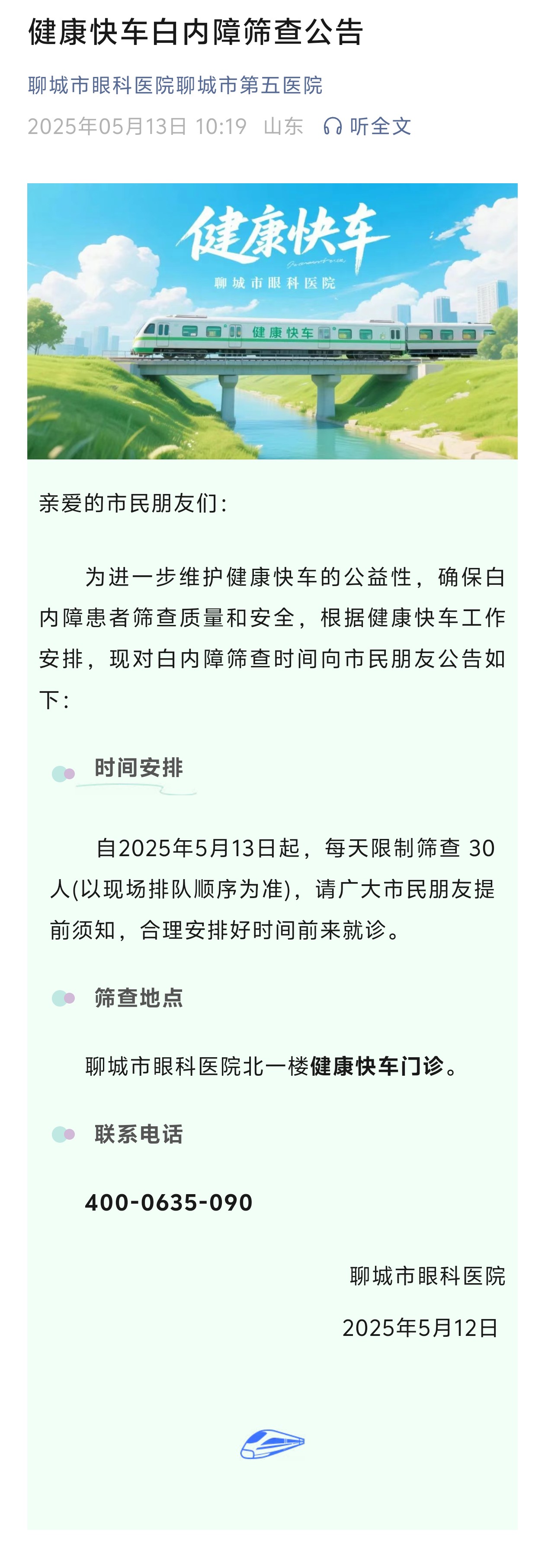Open the 聊城市眼科医院聊城市第五医院 account link

tap(175, 85)
